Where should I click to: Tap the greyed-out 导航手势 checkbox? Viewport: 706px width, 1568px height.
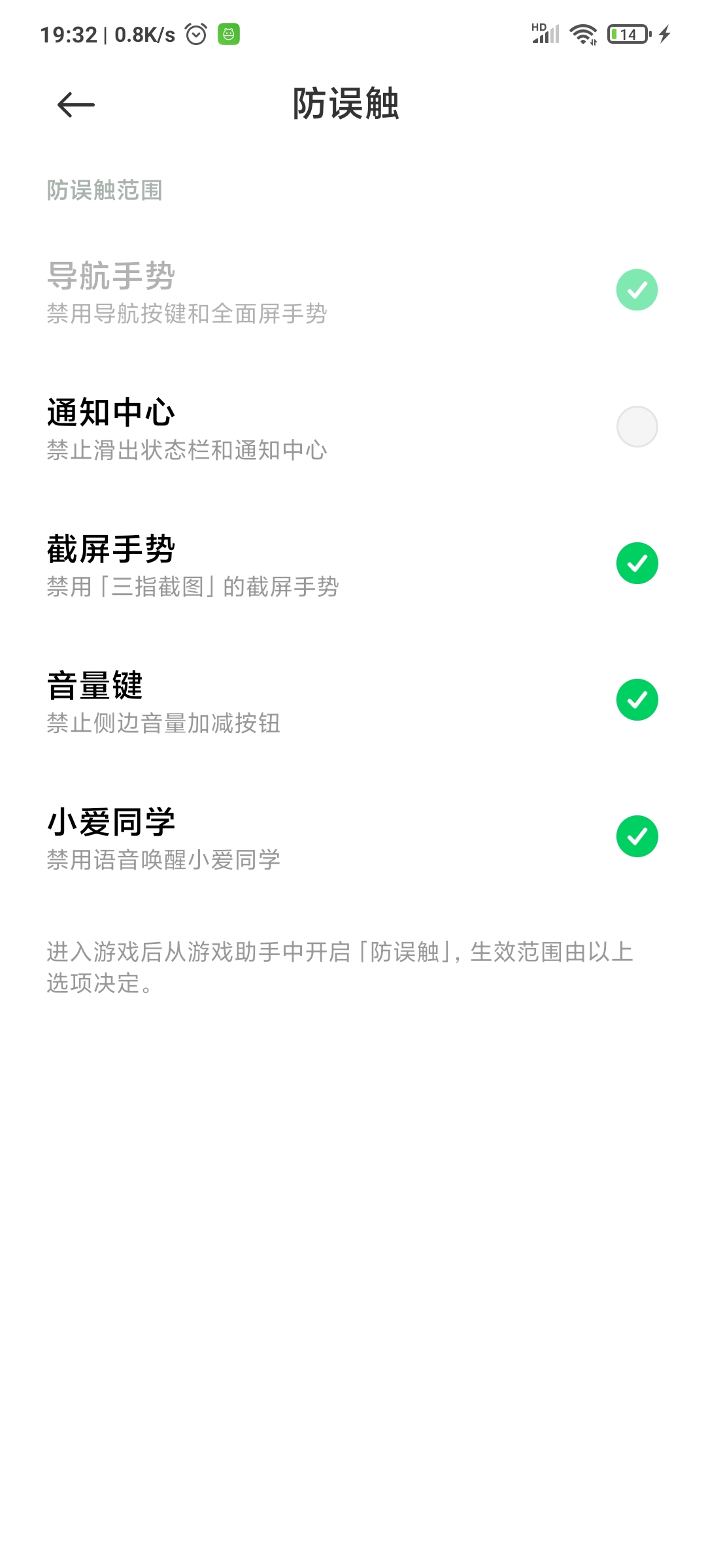click(637, 290)
